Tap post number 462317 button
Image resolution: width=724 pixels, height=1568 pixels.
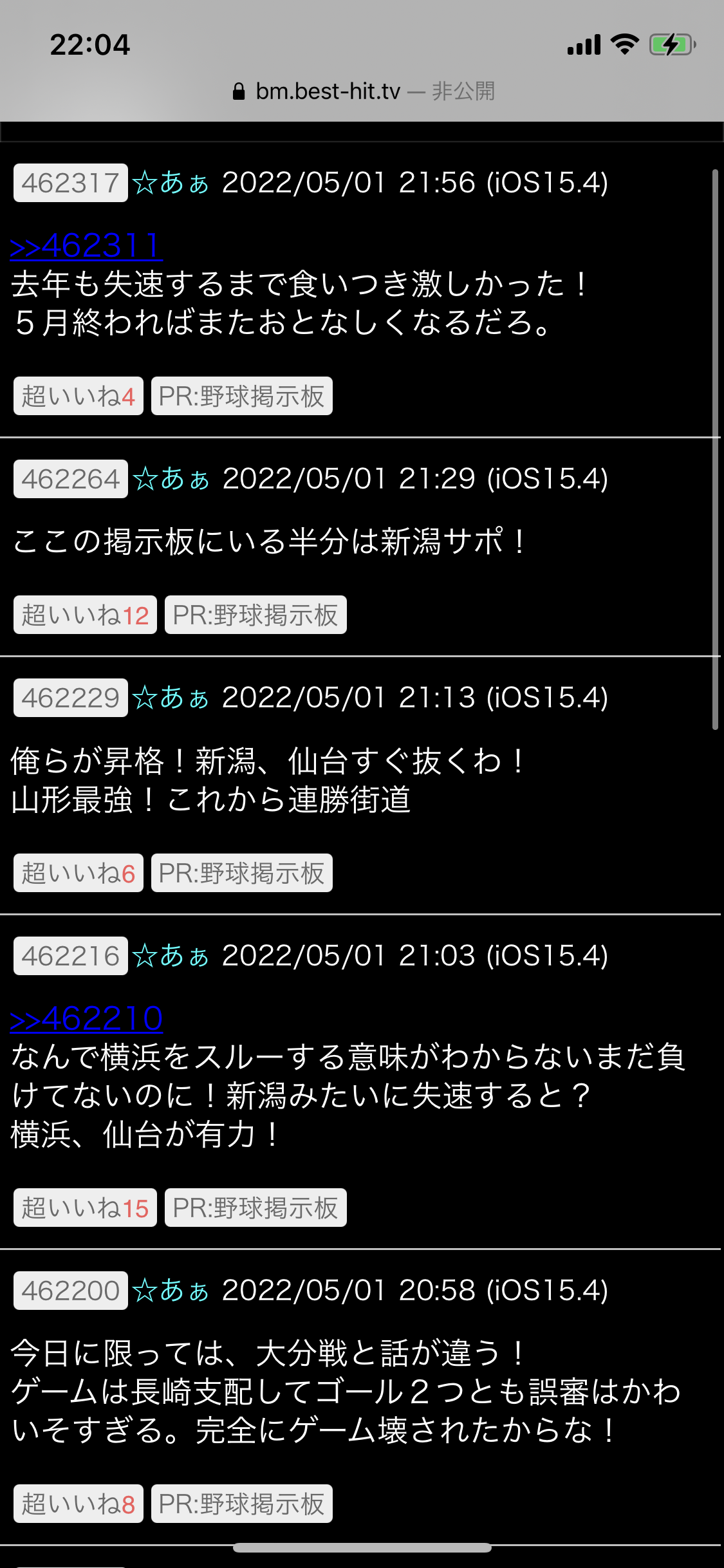pos(71,183)
